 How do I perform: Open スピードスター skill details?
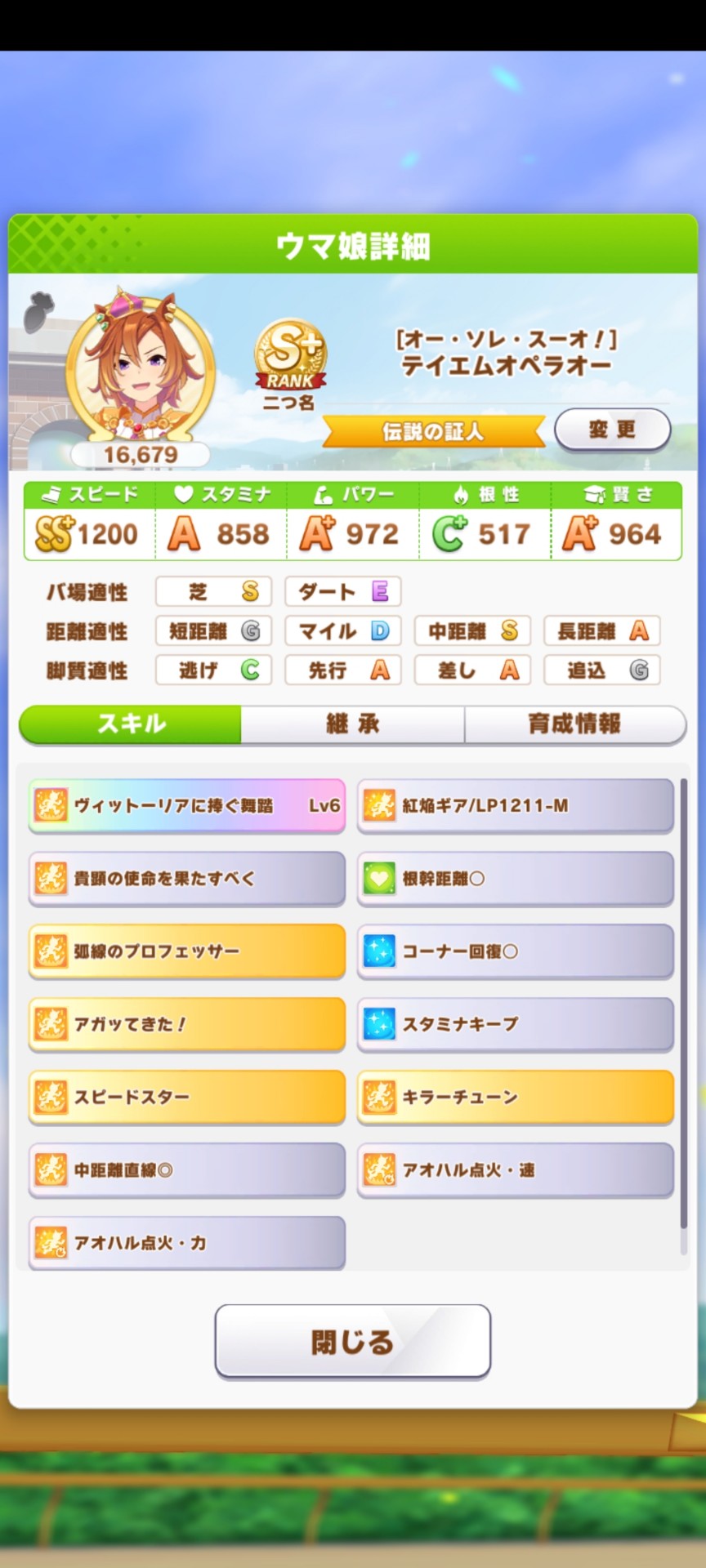click(x=187, y=1097)
